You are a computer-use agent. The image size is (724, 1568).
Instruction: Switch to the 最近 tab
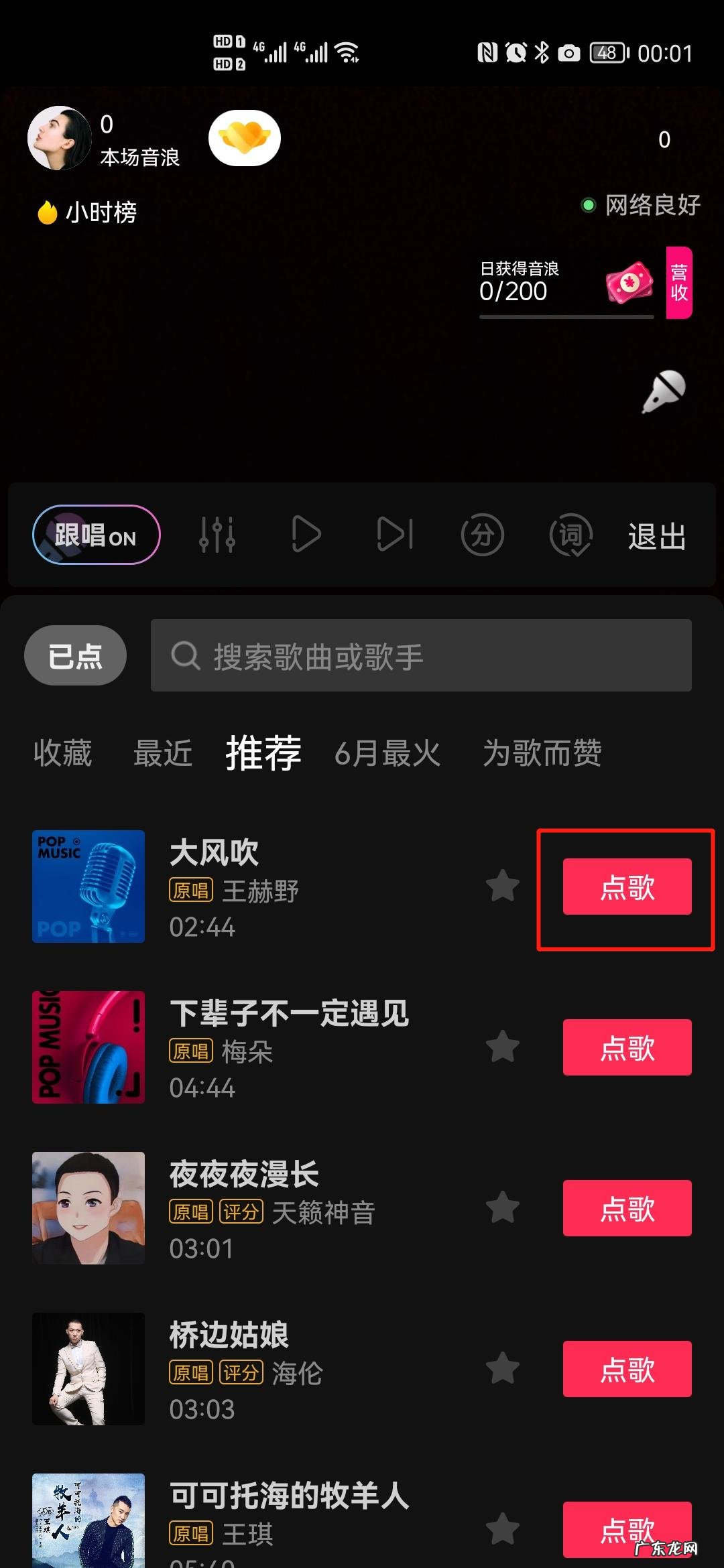click(x=163, y=753)
